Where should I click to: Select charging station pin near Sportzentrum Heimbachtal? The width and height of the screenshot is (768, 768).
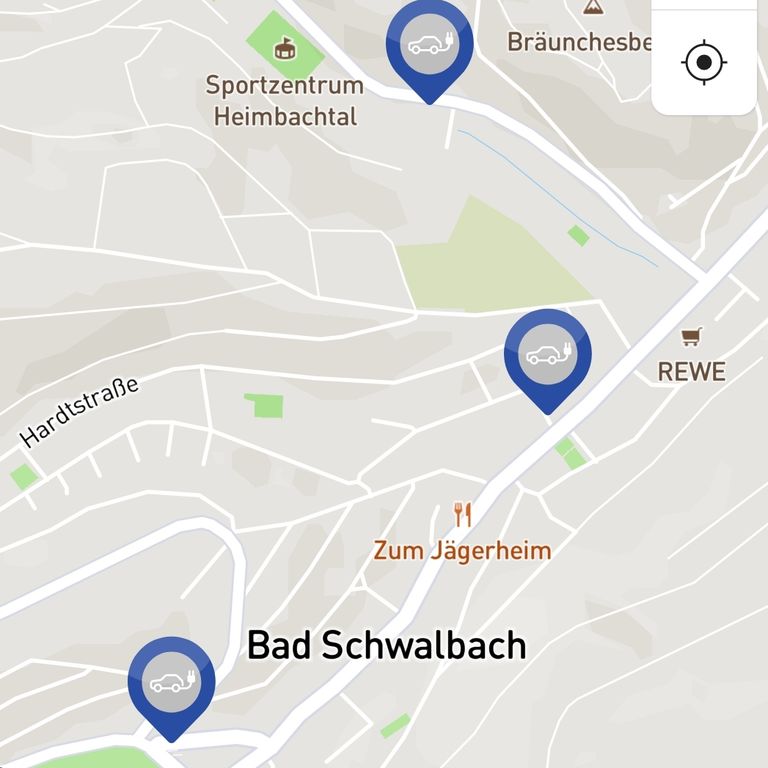point(429,45)
